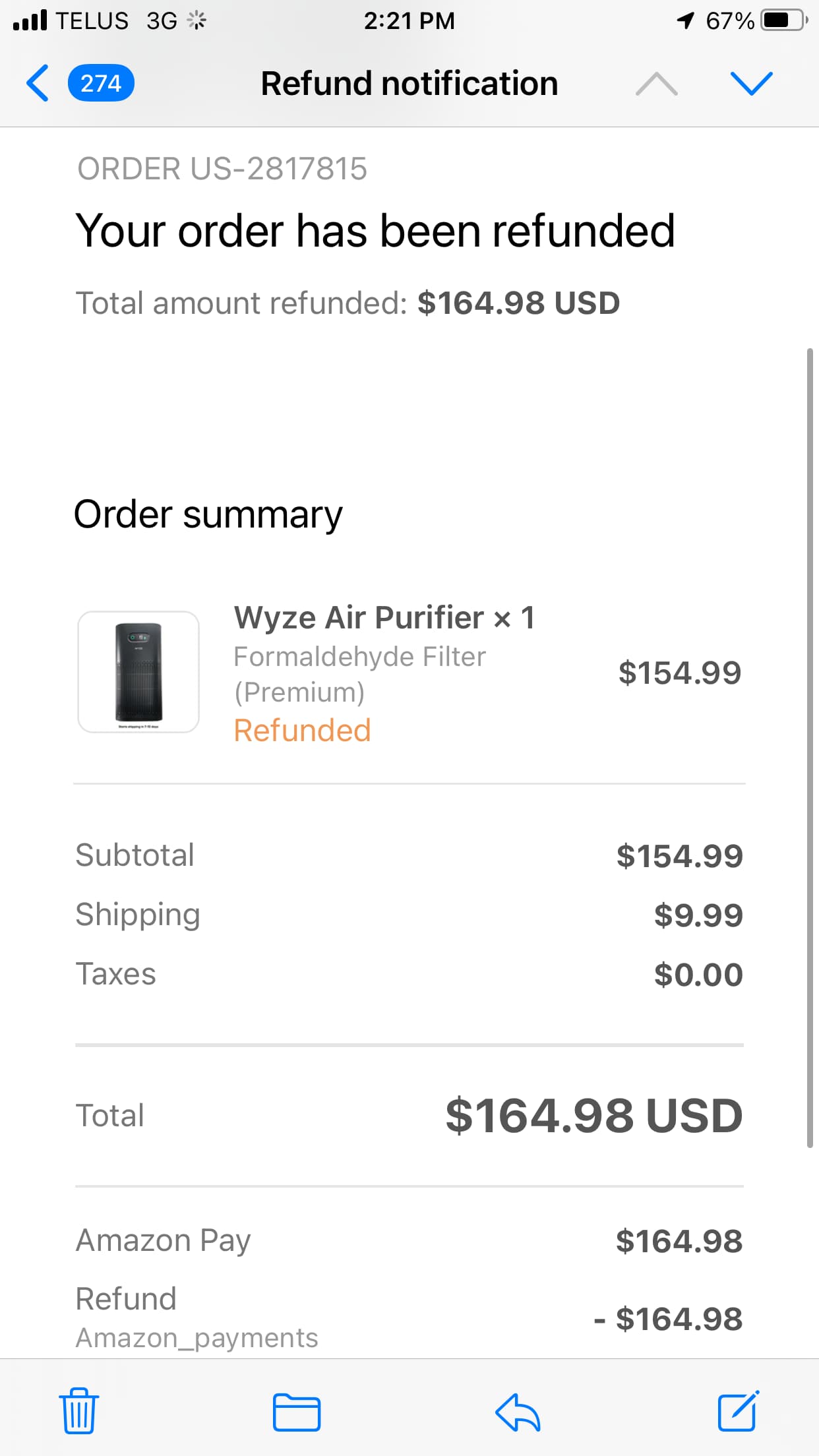The width and height of the screenshot is (819, 1456).
Task: Compose a new email
Action: [x=738, y=1411]
